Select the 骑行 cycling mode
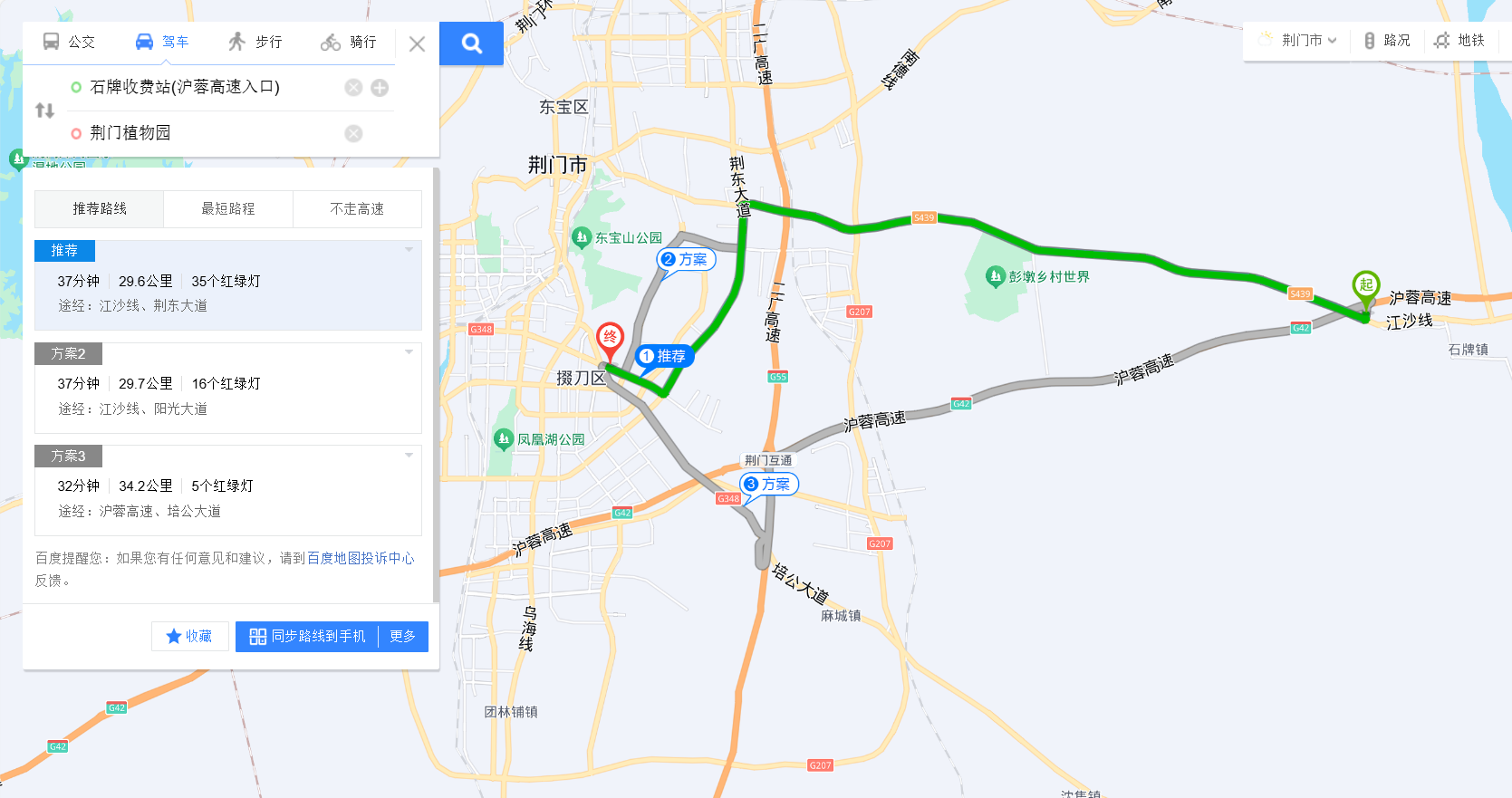1512x798 pixels. [x=349, y=42]
